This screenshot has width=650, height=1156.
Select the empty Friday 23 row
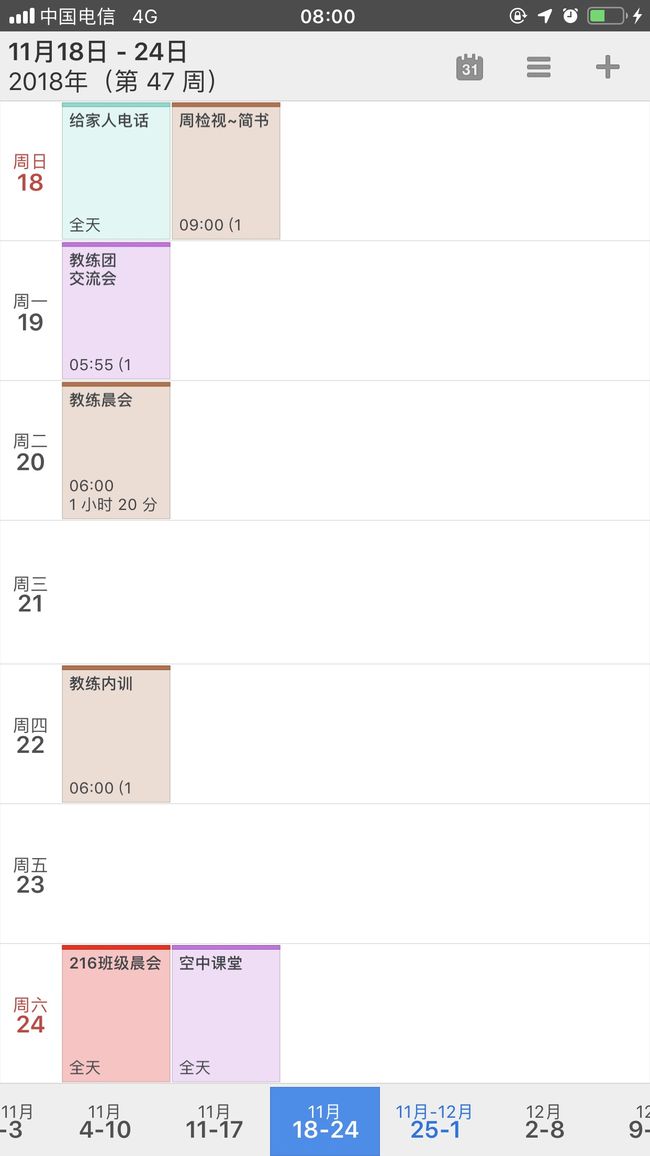pyautogui.click(x=325, y=874)
